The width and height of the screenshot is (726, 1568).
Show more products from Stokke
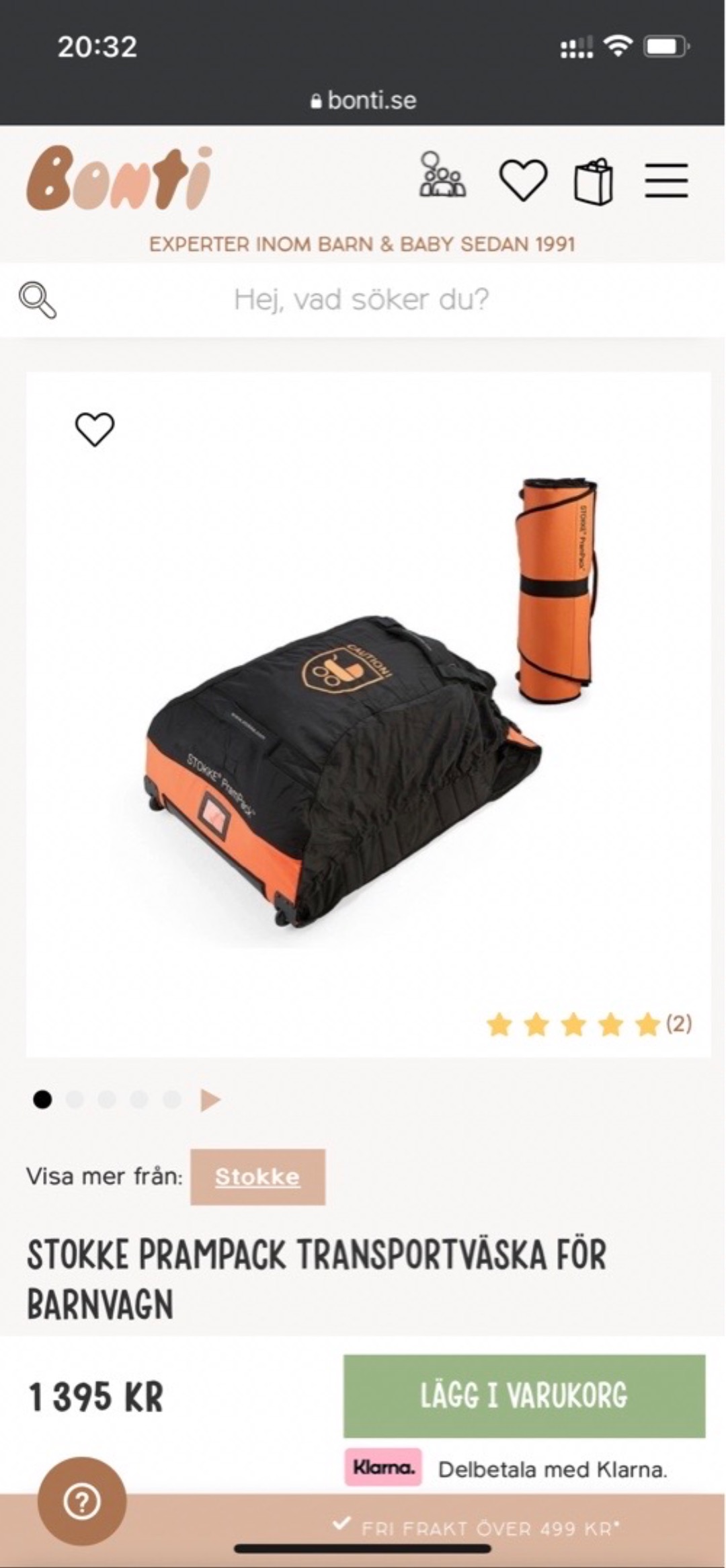(x=257, y=1177)
